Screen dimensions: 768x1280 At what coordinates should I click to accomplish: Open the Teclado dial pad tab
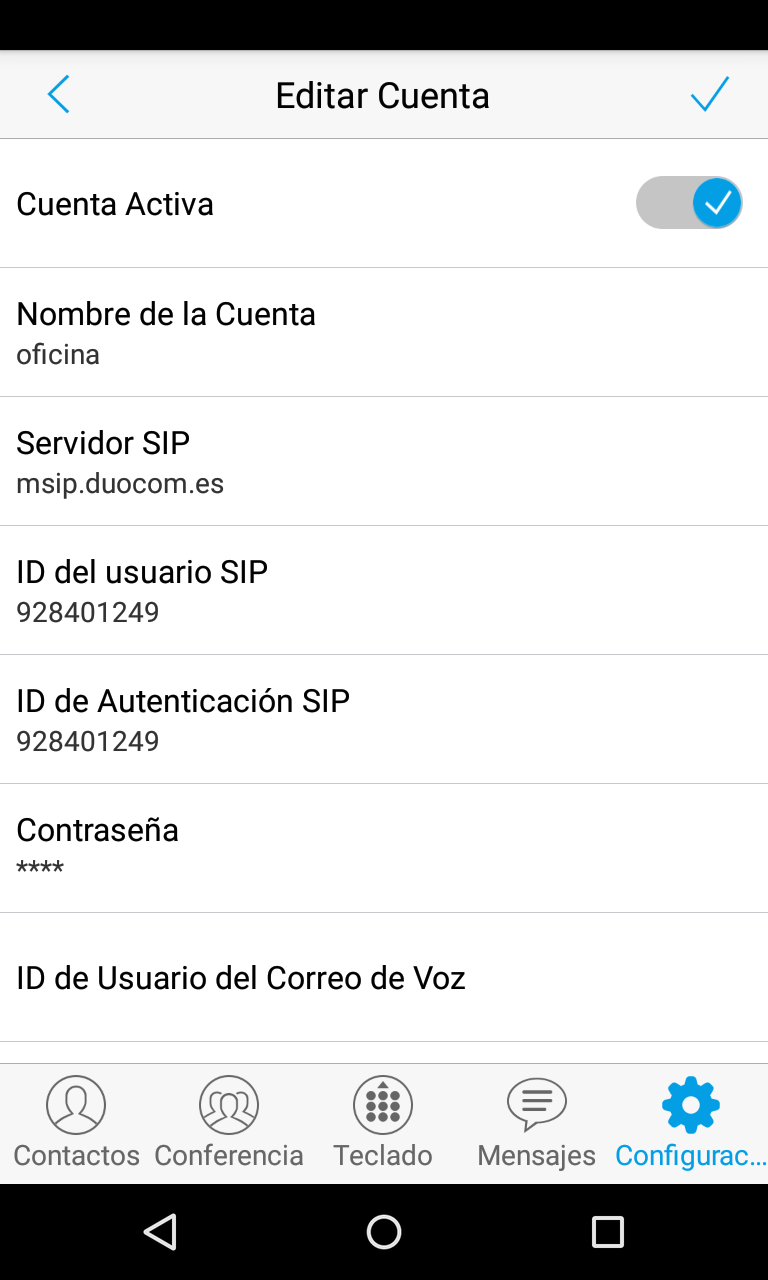(x=383, y=1124)
